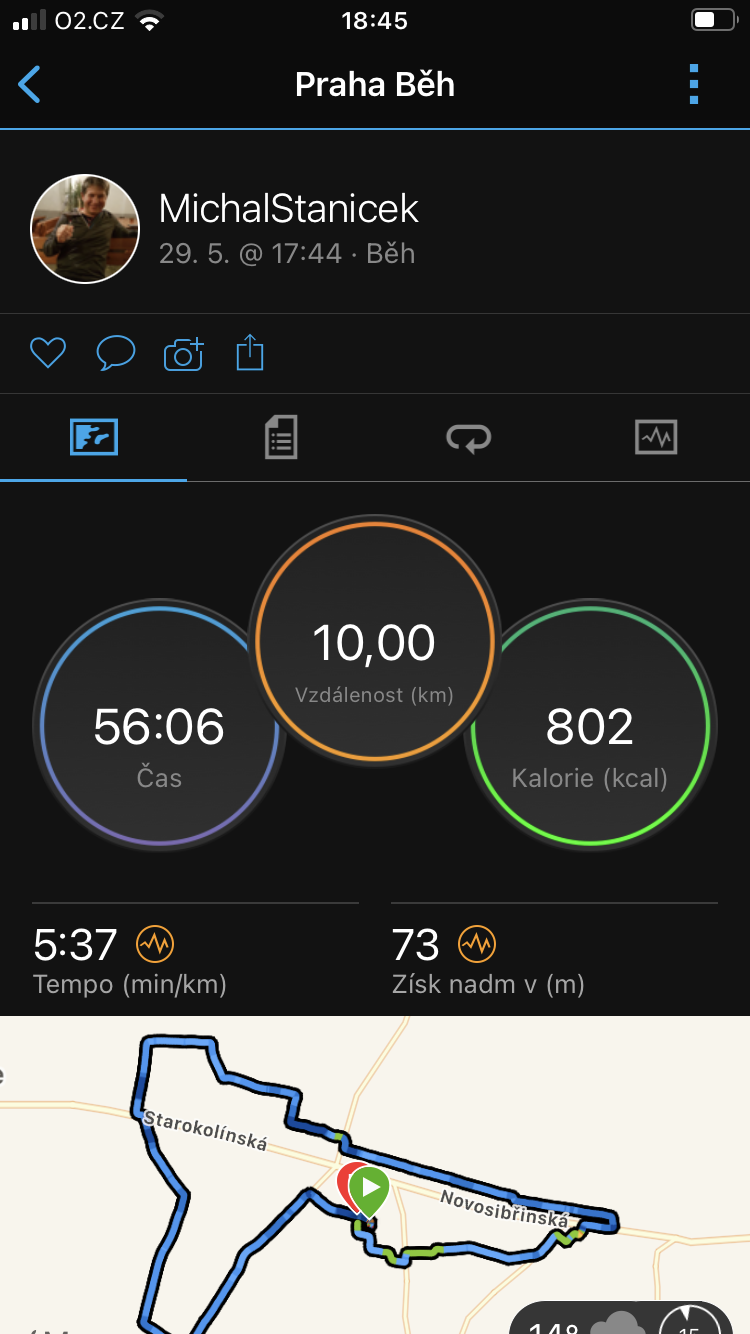Open the route map of the run
The image size is (750, 1334).
tap(375, 1175)
